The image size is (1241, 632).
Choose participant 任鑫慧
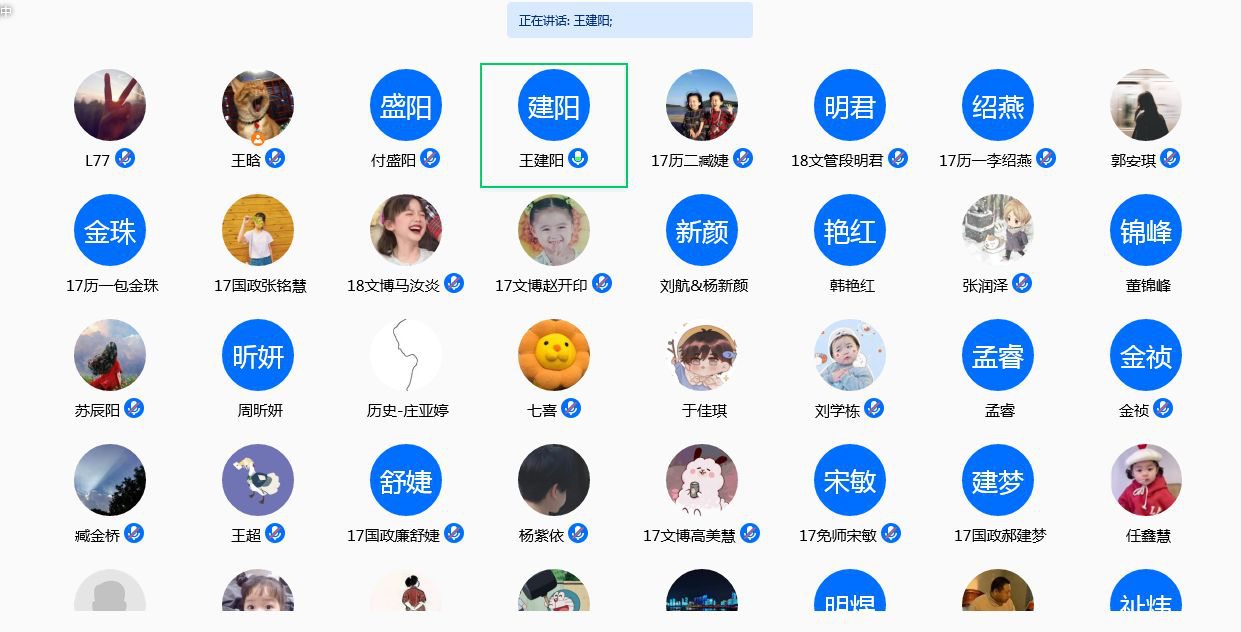[1146, 481]
